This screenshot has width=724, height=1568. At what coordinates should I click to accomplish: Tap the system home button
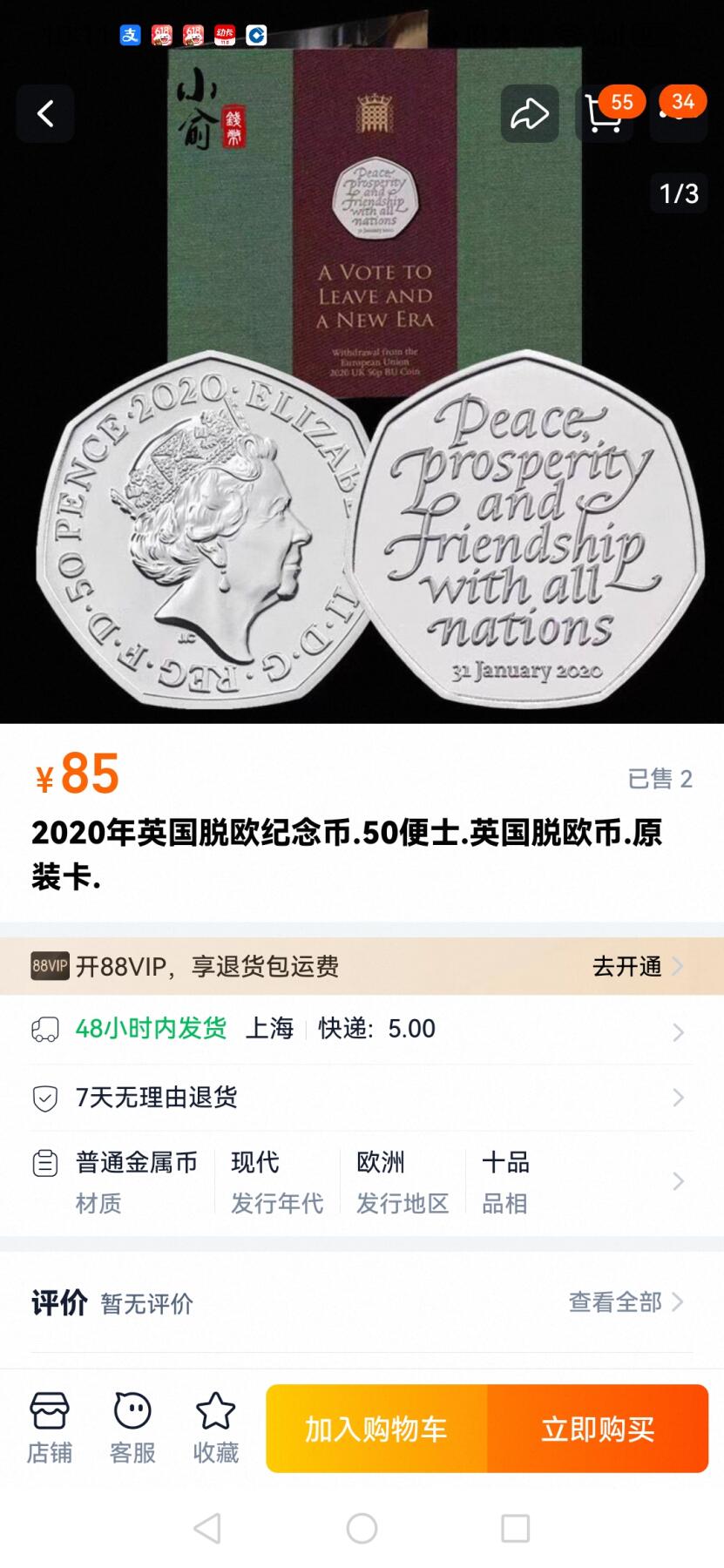coord(362,1528)
